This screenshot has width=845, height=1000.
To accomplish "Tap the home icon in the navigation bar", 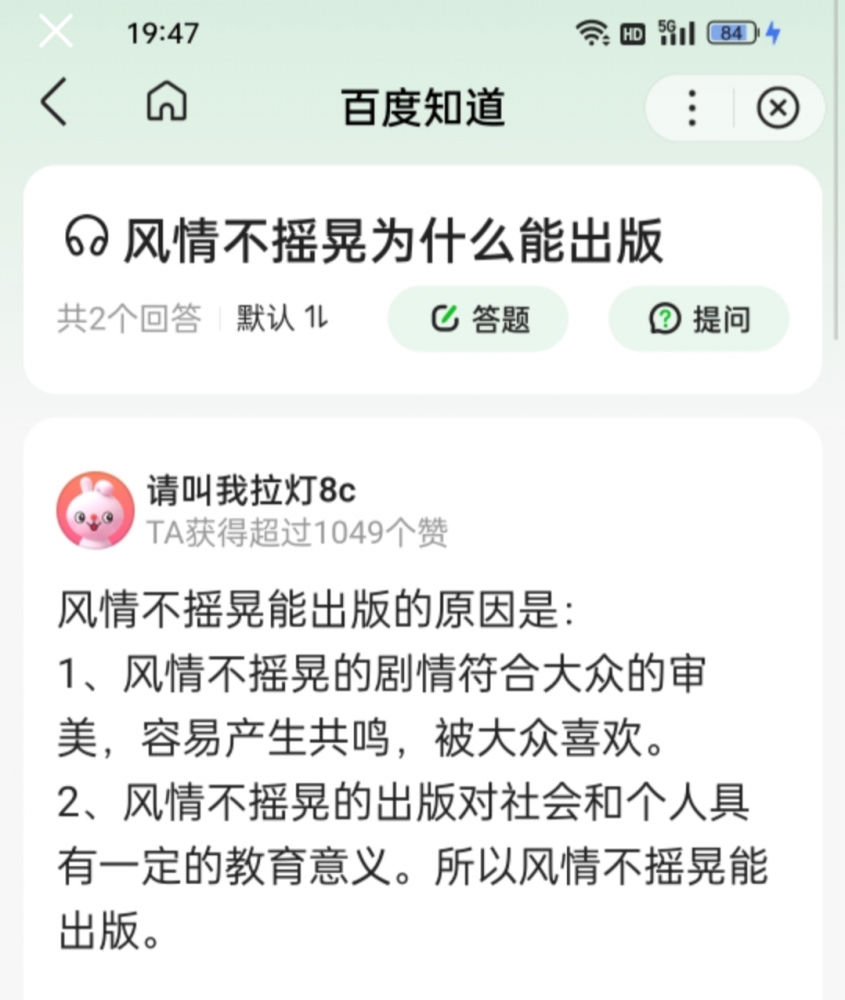I will pyautogui.click(x=168, y=102).
